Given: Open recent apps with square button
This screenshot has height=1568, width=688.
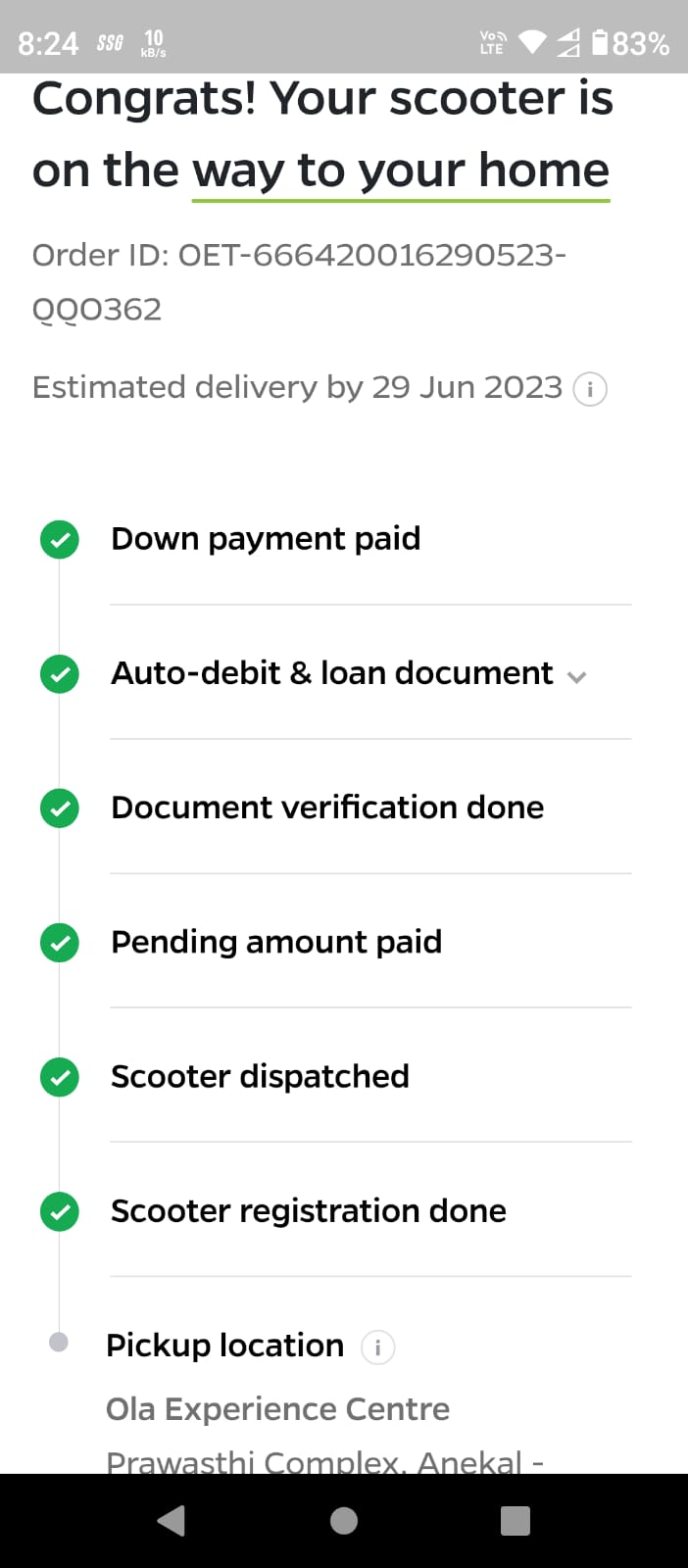Looking at the screenshot, I should [x=515, y=1520].
